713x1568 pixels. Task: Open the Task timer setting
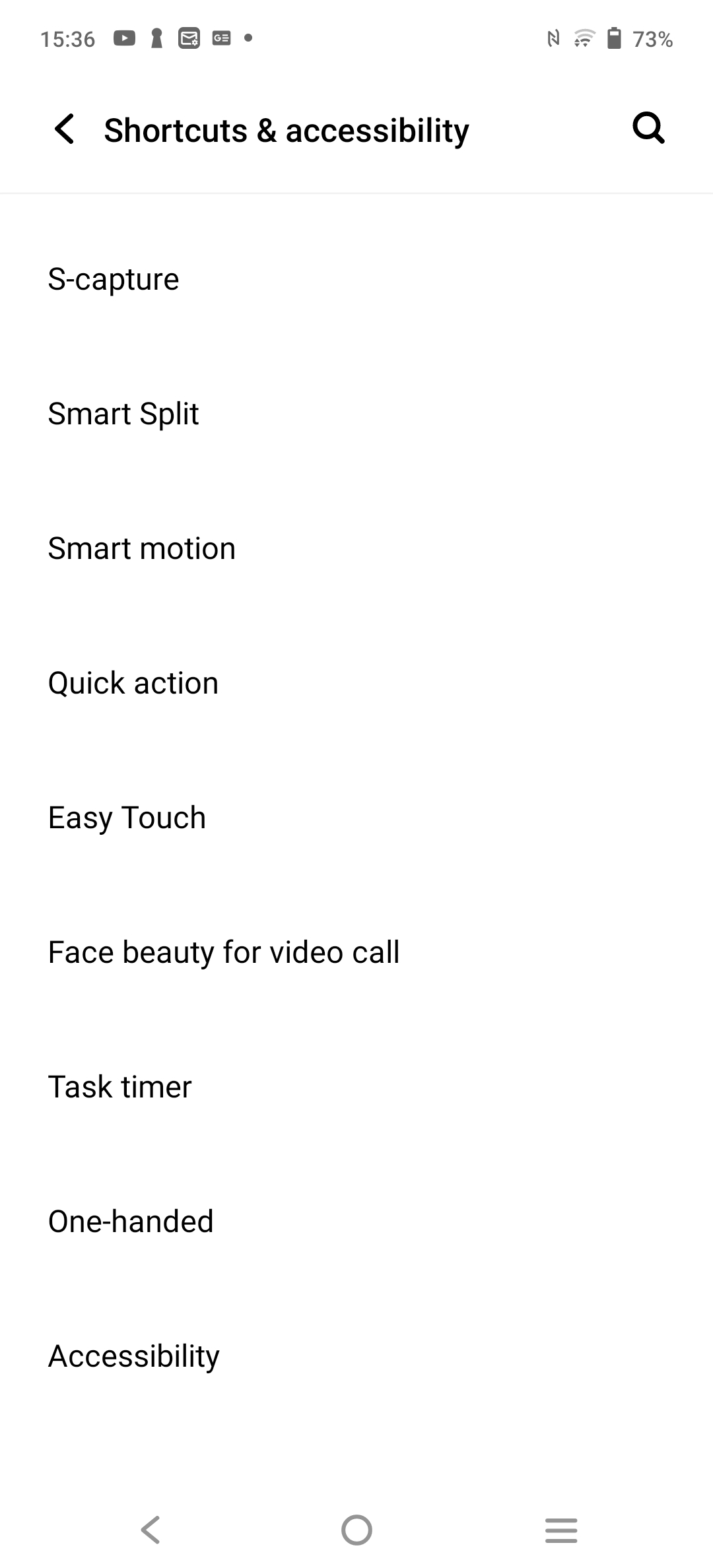point(356,1087)
